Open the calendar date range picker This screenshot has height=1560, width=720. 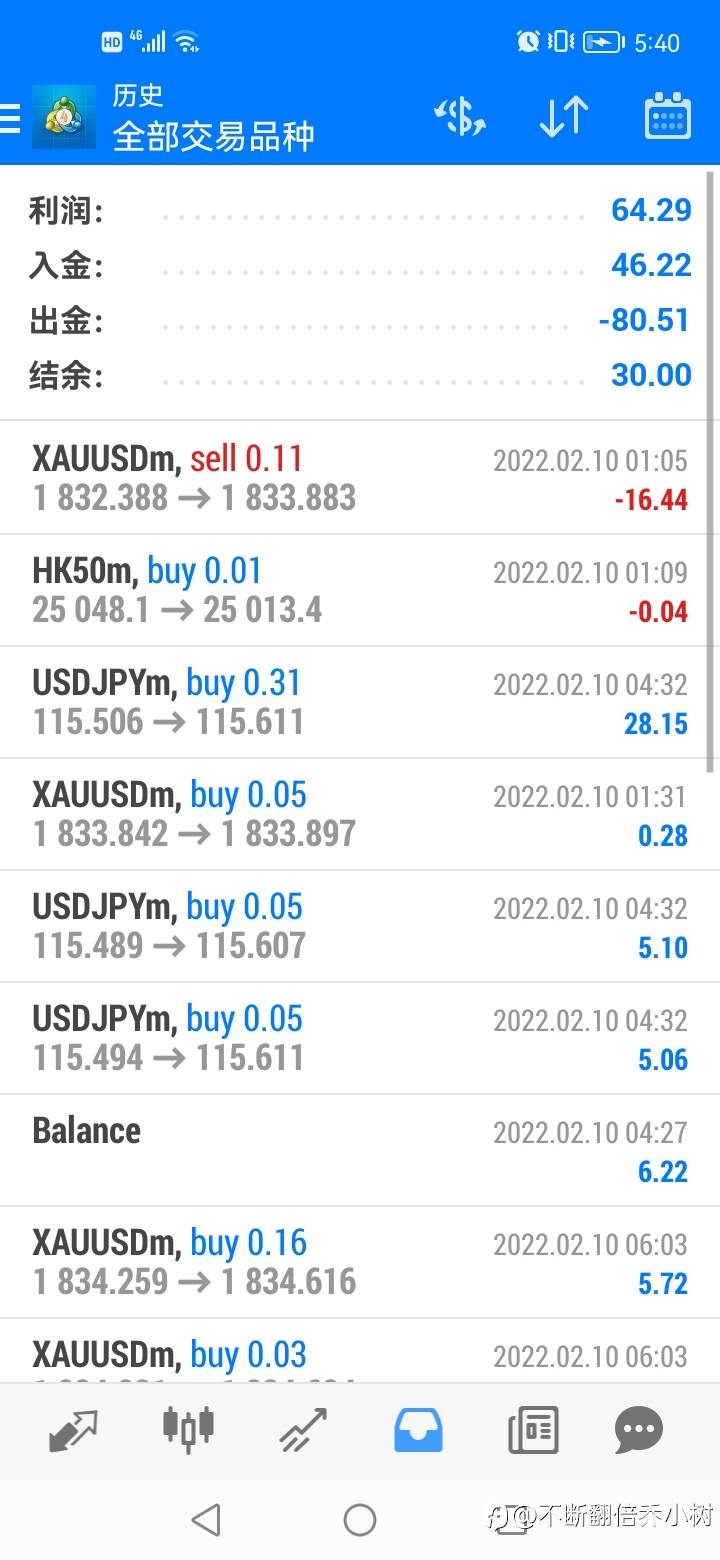[x=667, y=117]
